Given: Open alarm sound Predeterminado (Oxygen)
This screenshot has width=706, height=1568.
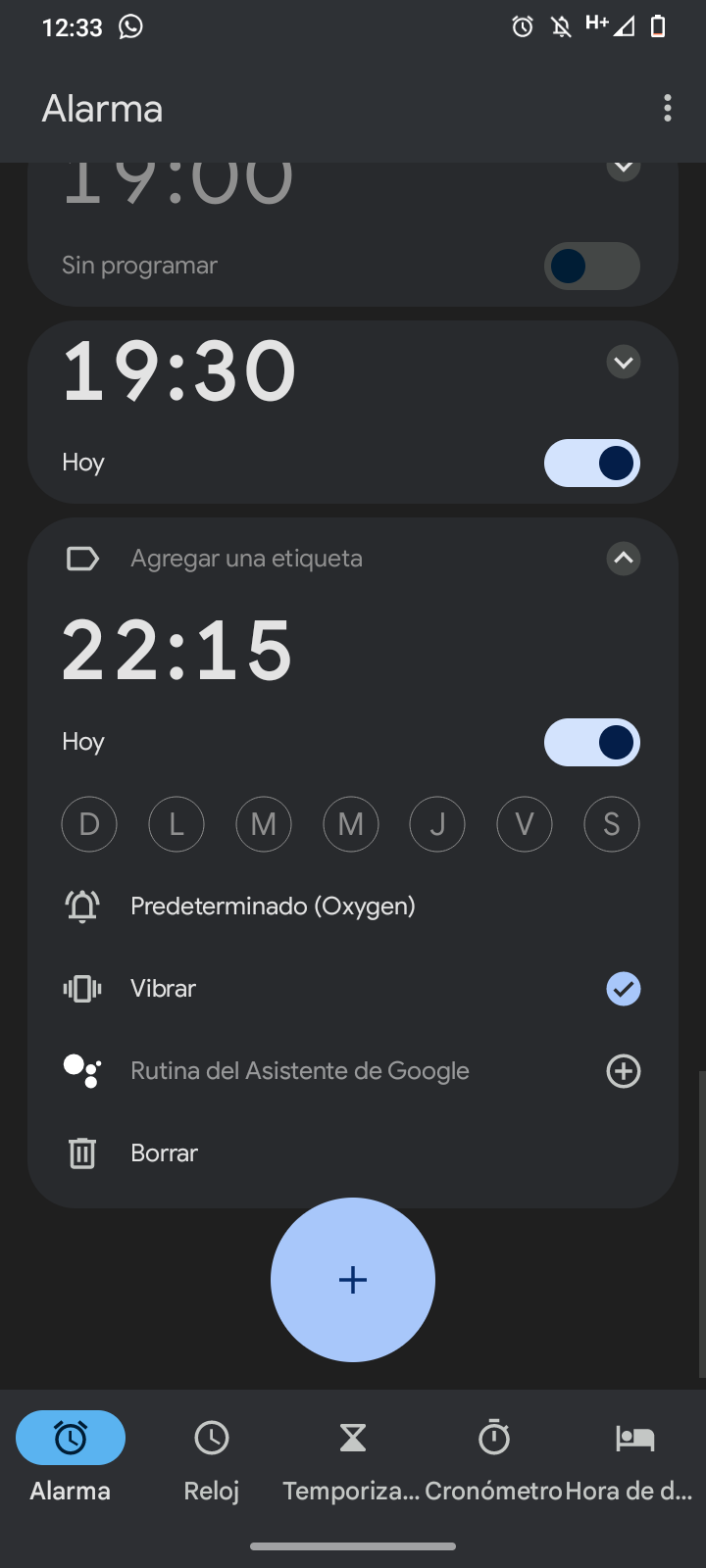Looking at the screenshot, I should pyautogui.click(x=353, y=906).
